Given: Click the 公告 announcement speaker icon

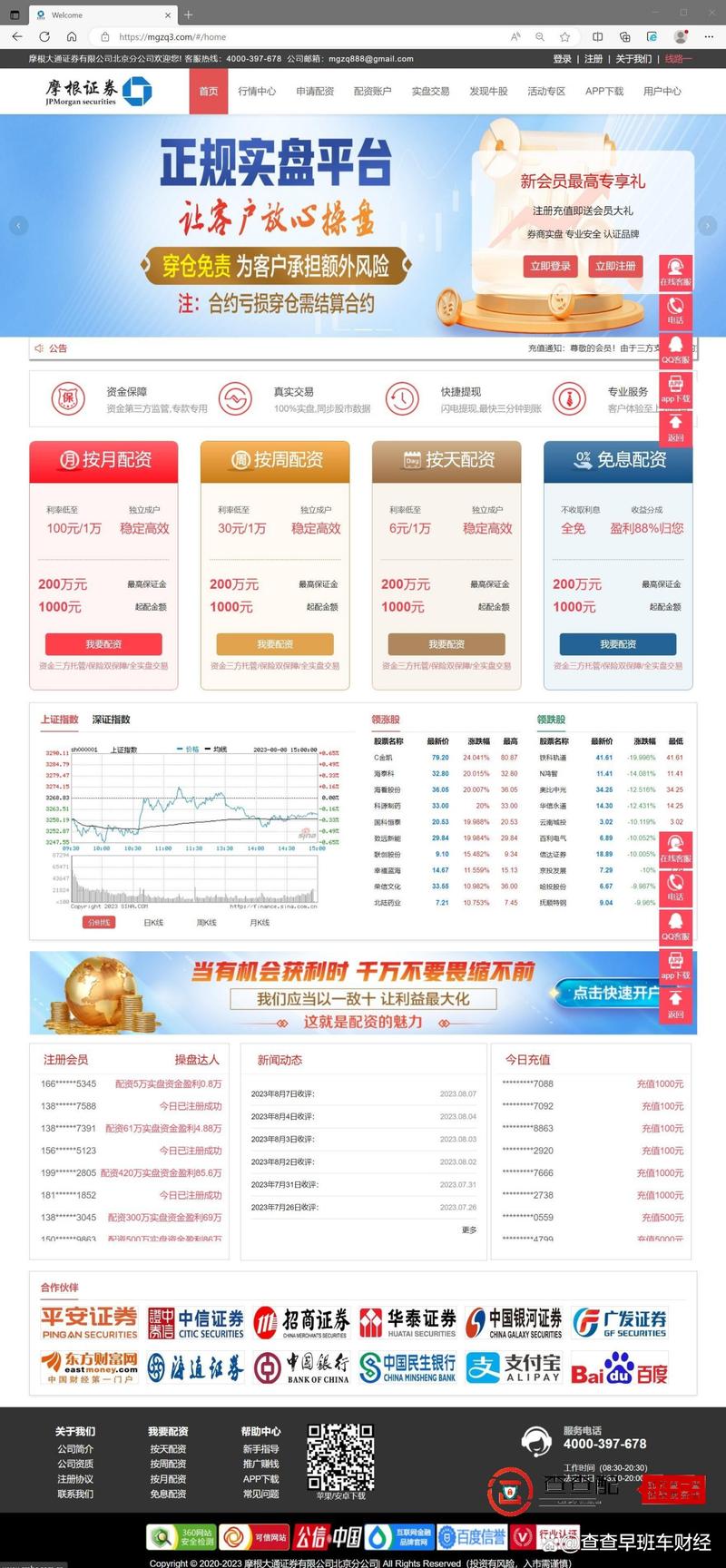Looking at the screenshot, I should 38,348.
